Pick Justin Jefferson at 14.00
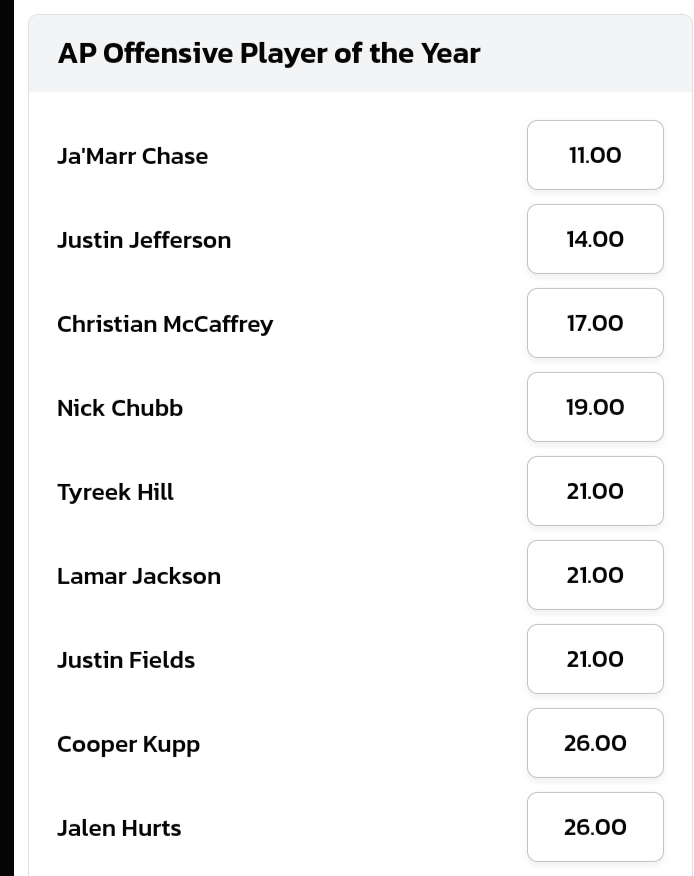Screen dimensions: 694x876 click(x=595, y=239)
